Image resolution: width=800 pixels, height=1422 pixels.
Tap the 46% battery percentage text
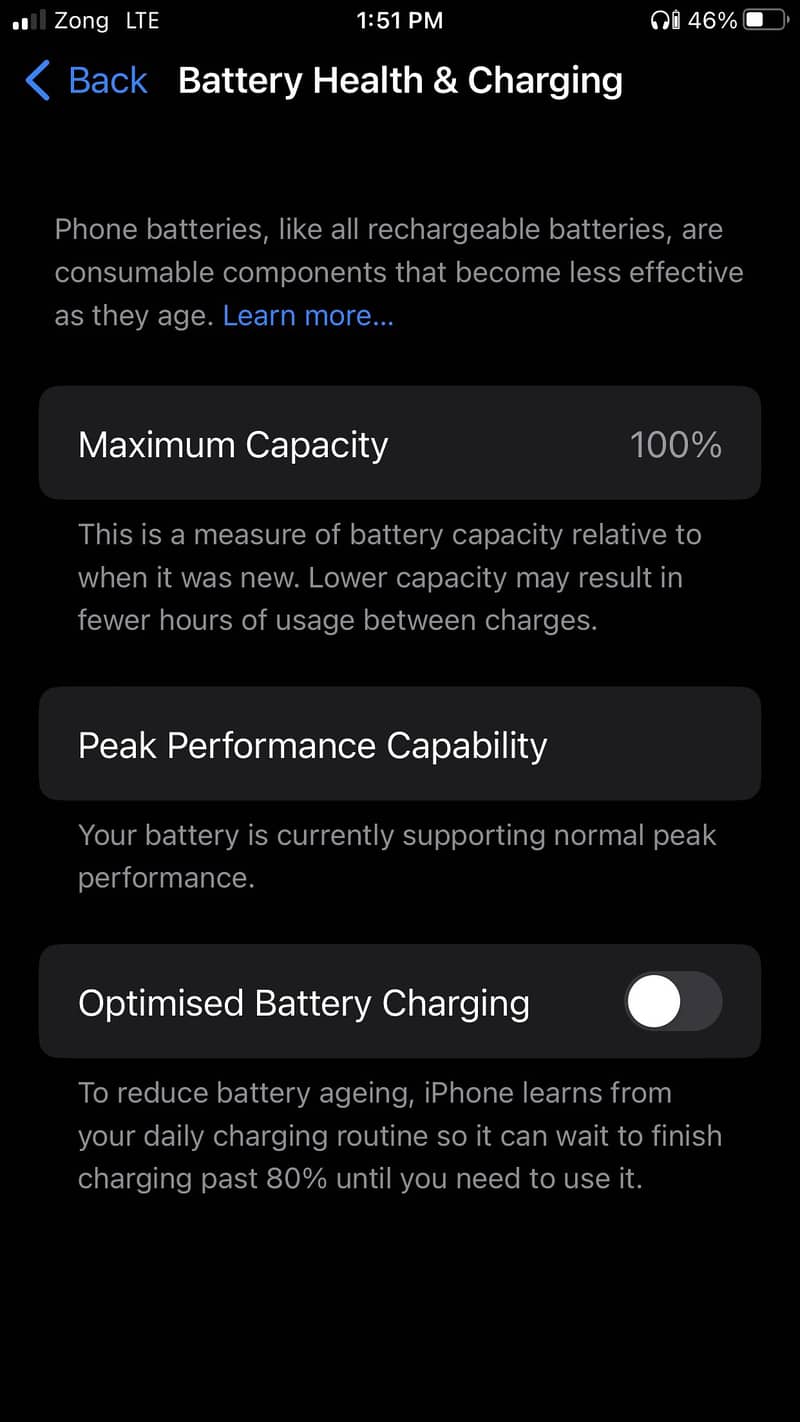[x=713, y=19]
